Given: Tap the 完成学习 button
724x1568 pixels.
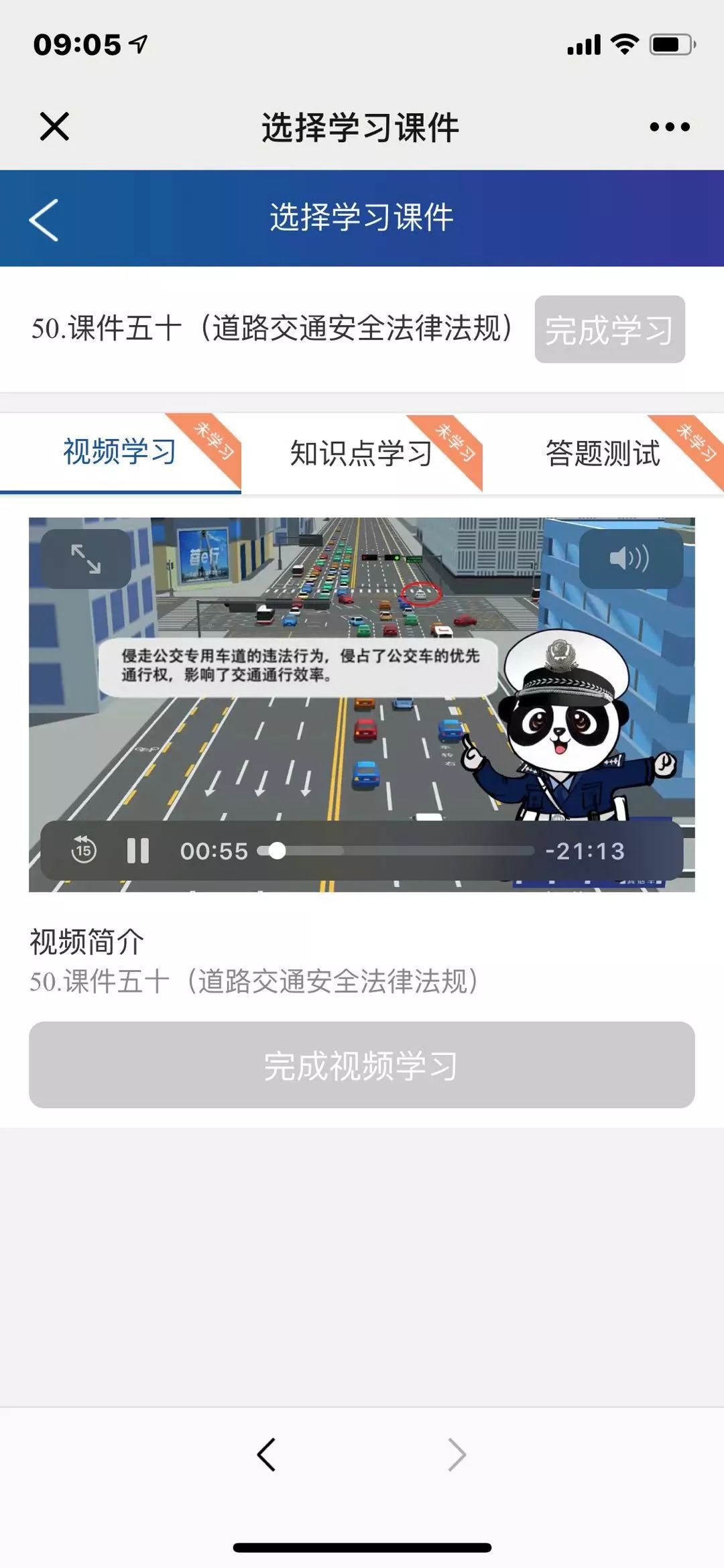Looking at the screenshot, I should click(x=609, y=329).
